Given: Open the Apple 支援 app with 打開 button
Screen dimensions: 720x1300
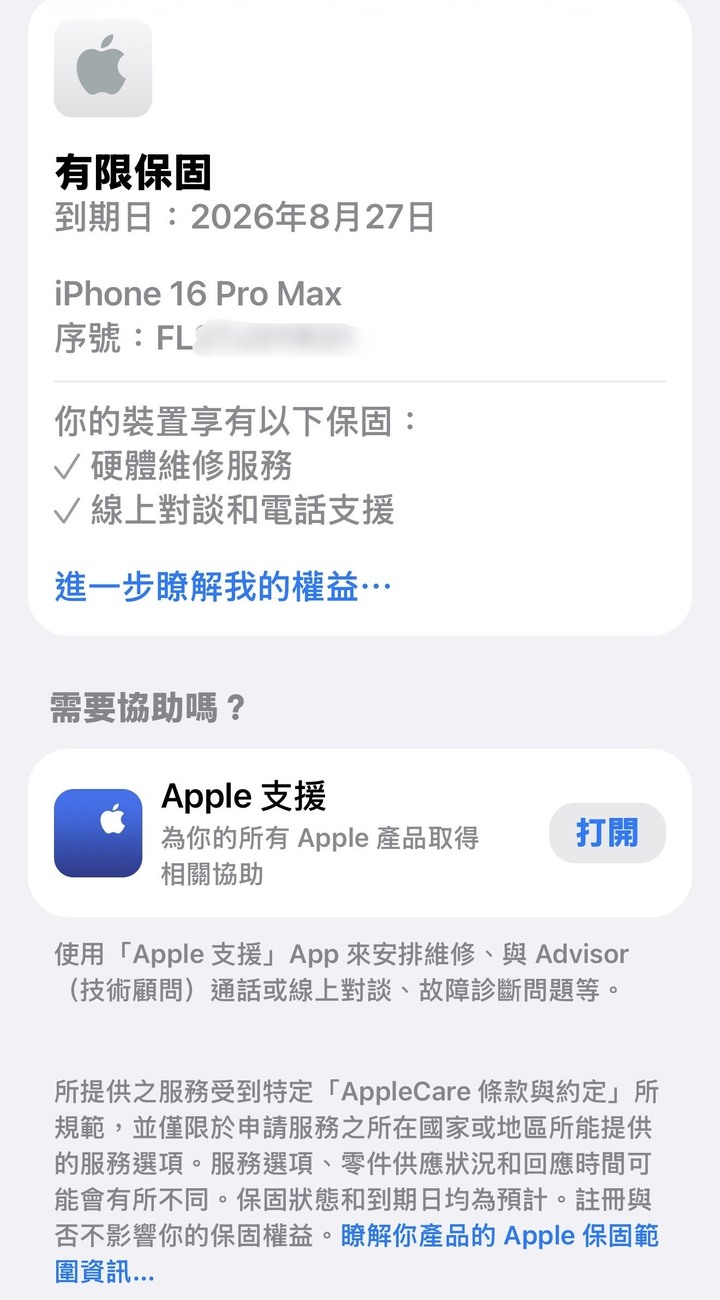Looking at the screenshot, I should point(607,832).
